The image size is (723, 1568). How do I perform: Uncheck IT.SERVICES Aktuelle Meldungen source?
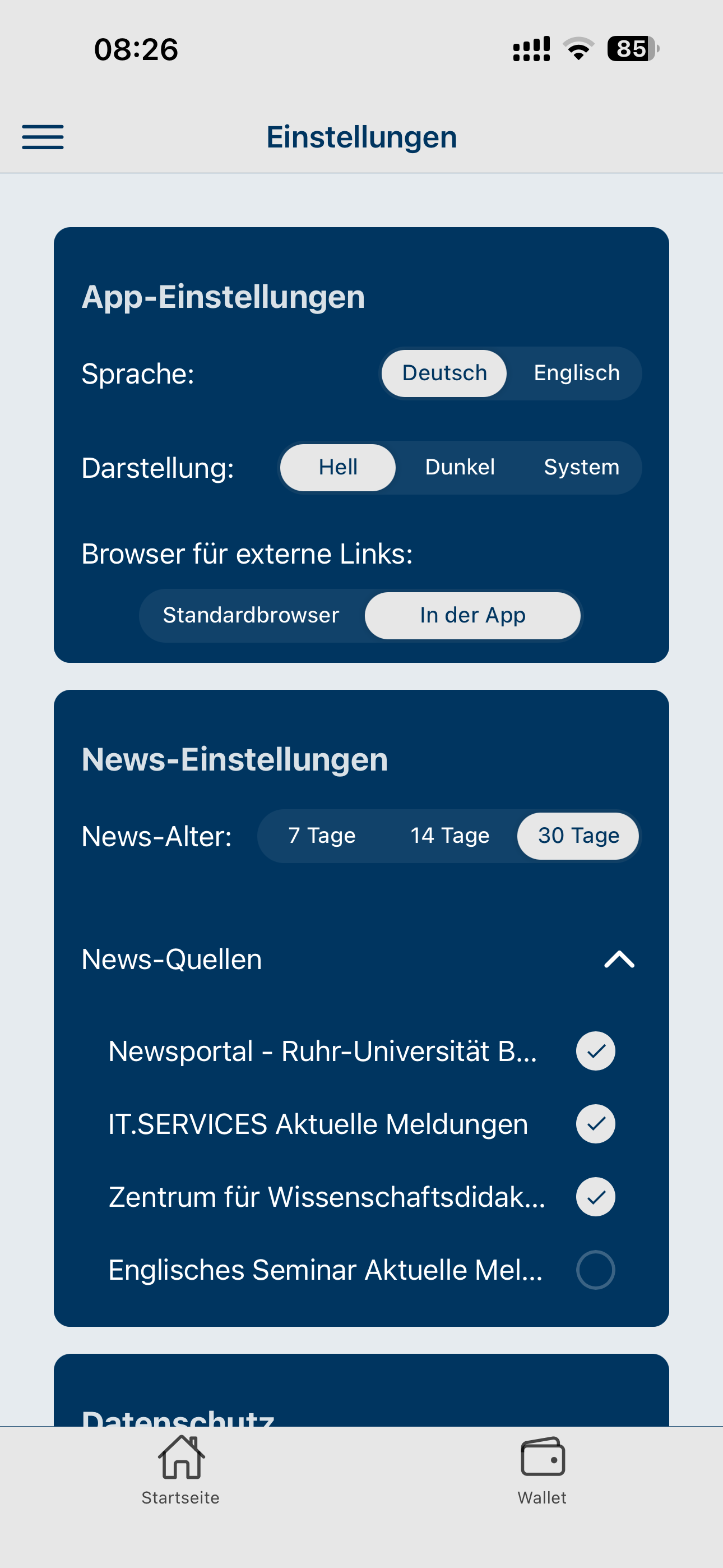(x=596, y=1124)
